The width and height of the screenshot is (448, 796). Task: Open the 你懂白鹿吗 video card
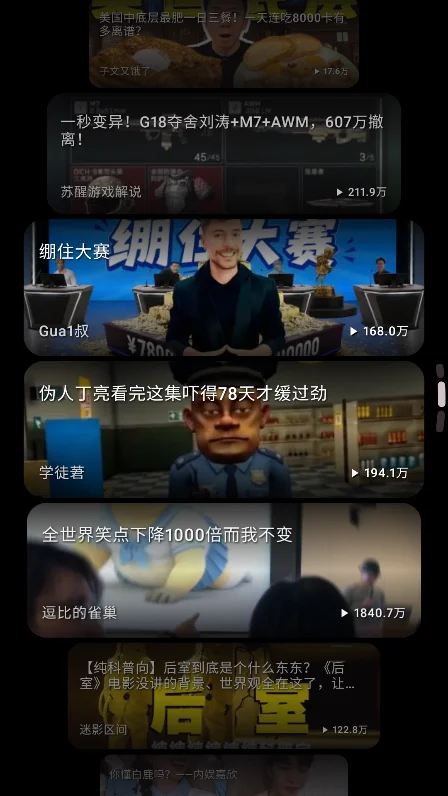[224, 775]
